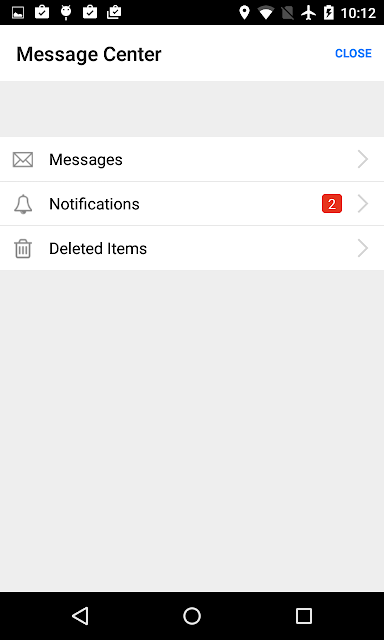
Task: Tap the system back button
Action: tap(80, 616)
